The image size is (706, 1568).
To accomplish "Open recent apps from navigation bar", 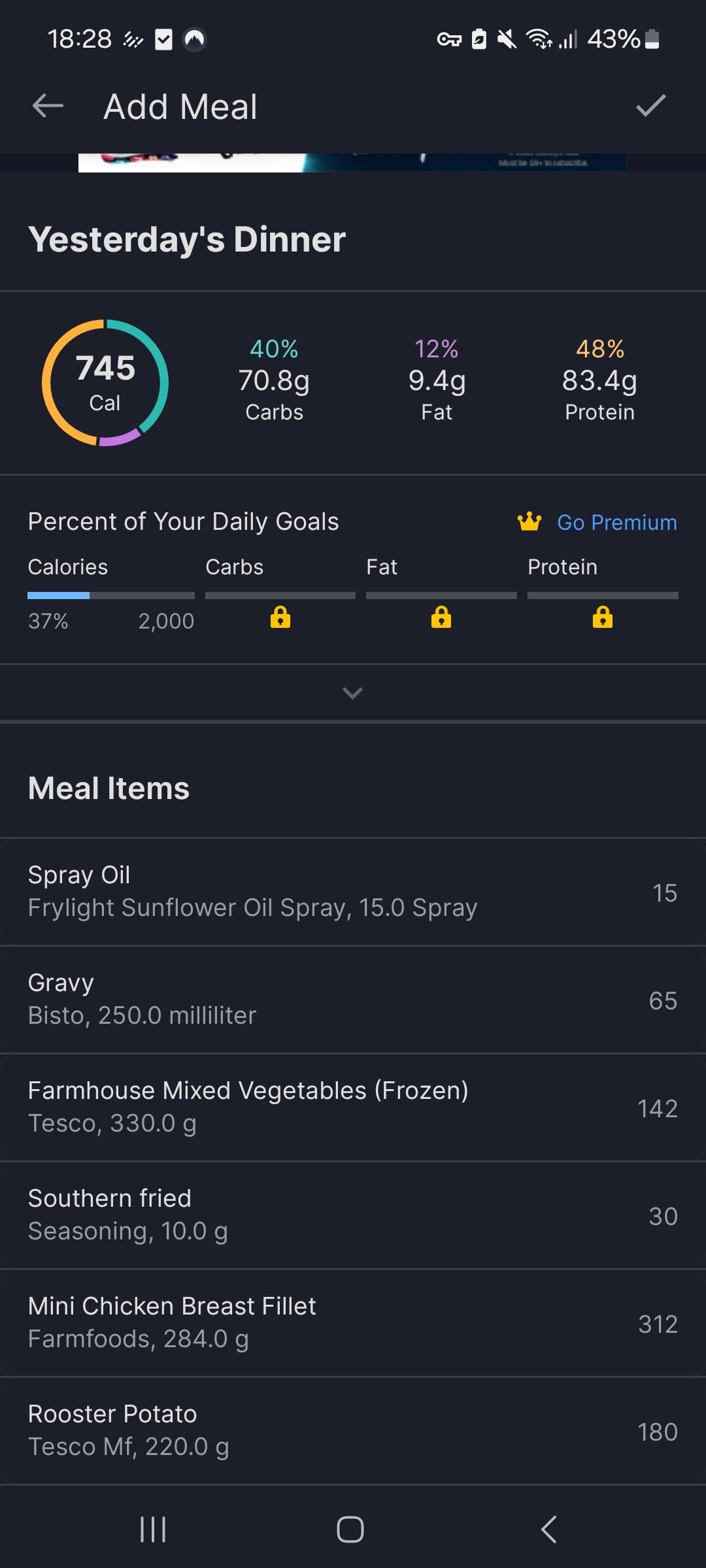I will [153, 1529].
